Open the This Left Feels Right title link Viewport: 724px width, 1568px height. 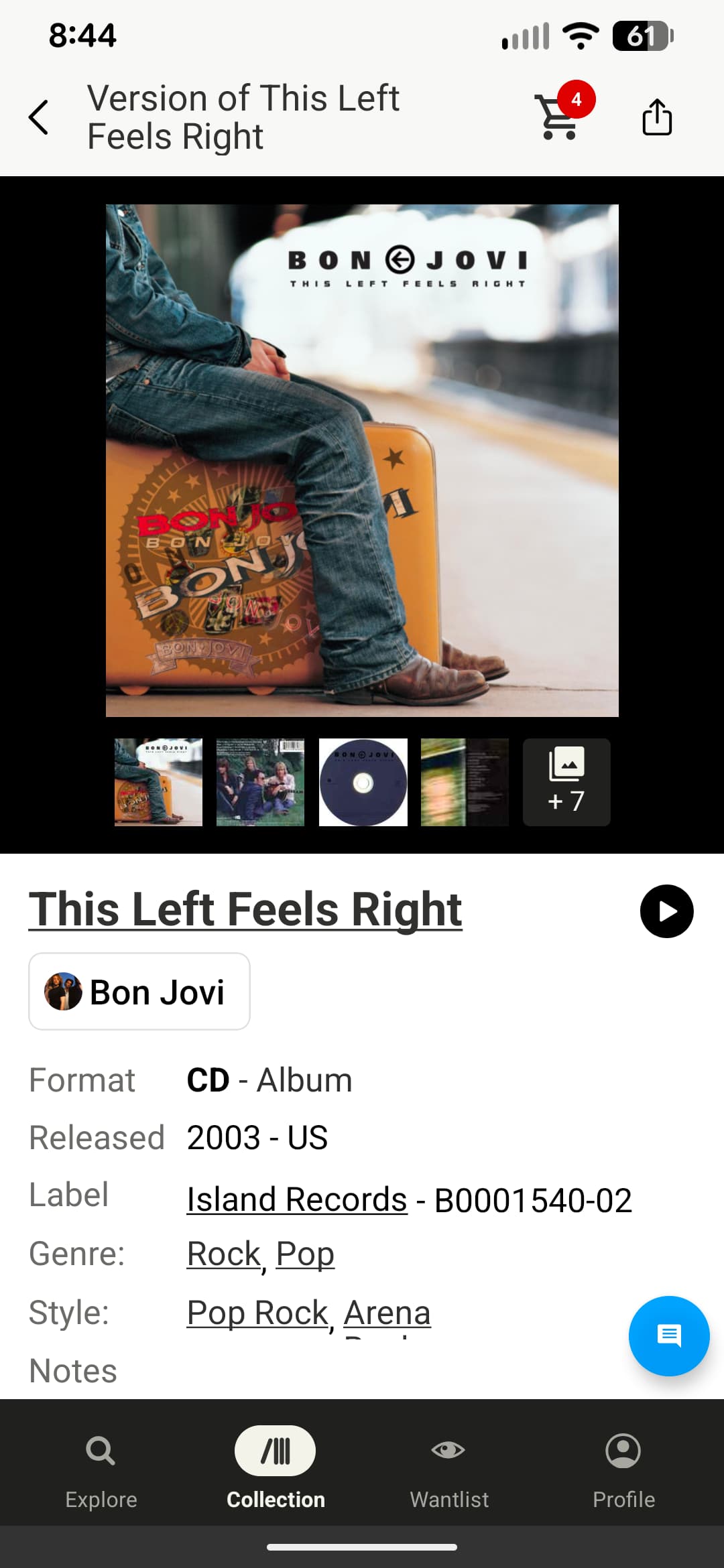pos(245,909)
